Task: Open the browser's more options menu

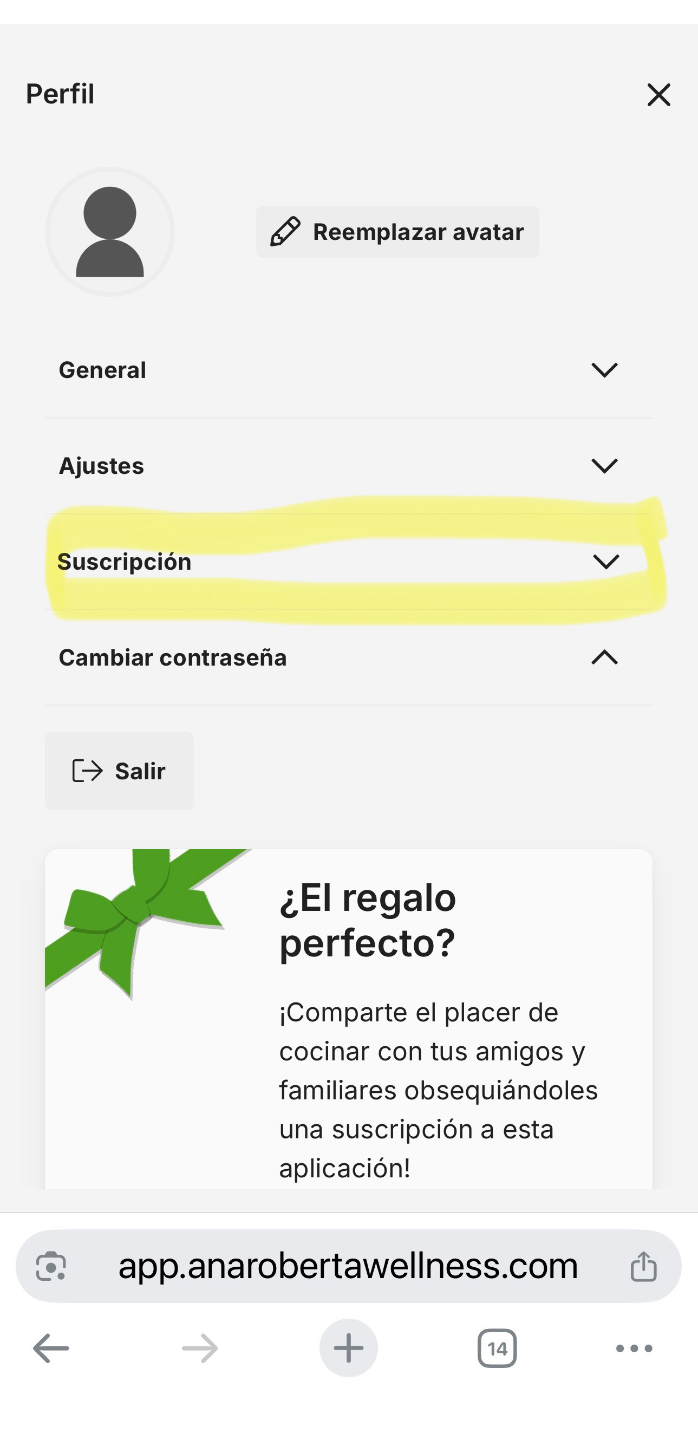Action: 634,1349
